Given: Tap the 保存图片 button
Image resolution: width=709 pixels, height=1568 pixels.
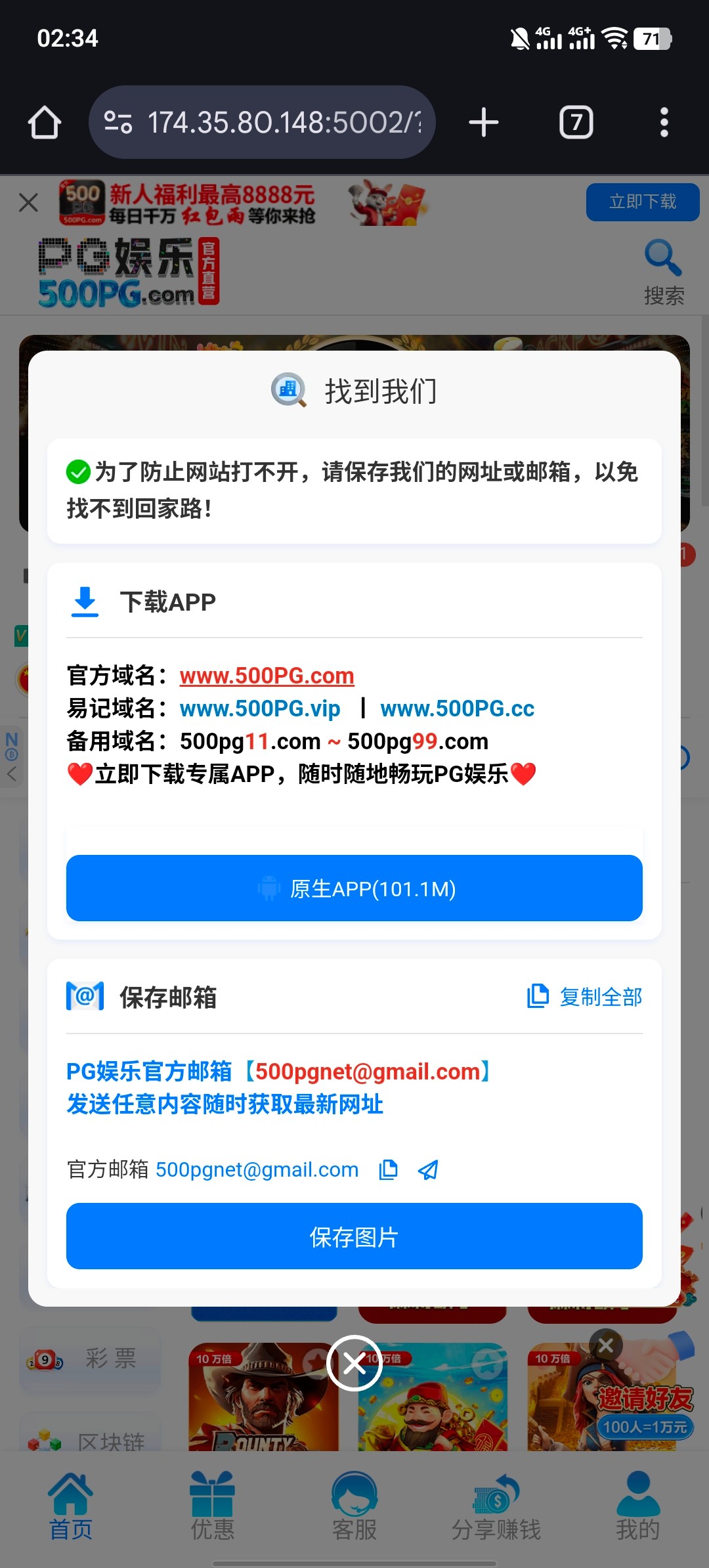Looking at the screenshot, I should pyautogui.click(x=354, y=1236).
